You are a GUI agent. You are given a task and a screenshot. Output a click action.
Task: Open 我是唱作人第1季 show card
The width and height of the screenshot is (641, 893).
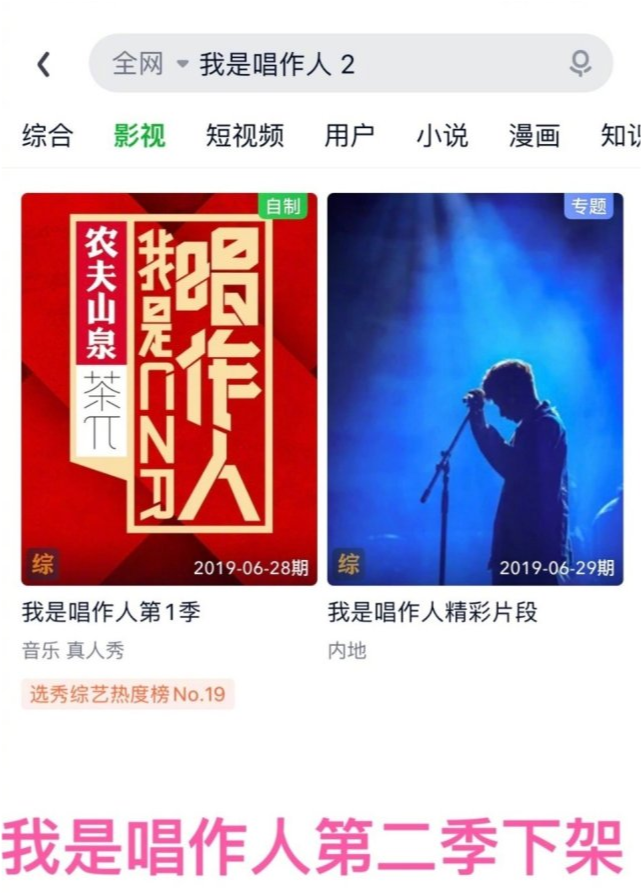[169, 389]
